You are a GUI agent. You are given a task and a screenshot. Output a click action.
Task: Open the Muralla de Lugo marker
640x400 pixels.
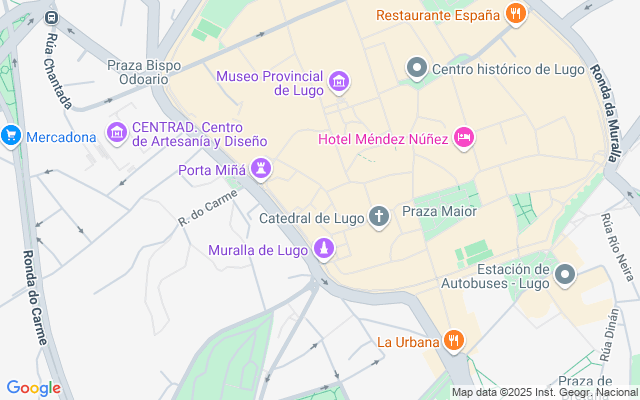coord(323,249)
